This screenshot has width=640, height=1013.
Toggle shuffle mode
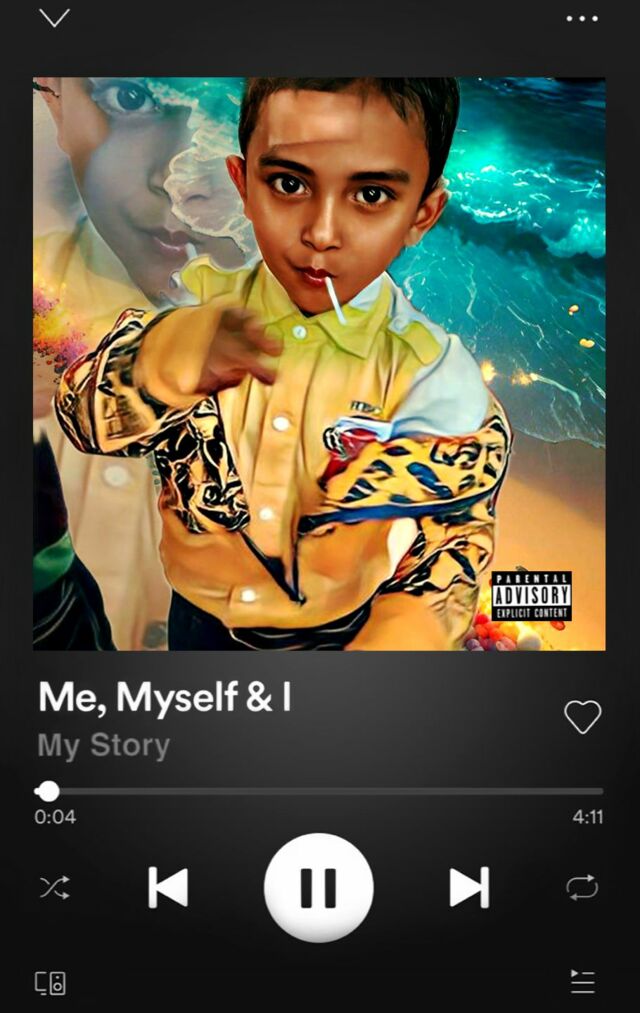54,887
